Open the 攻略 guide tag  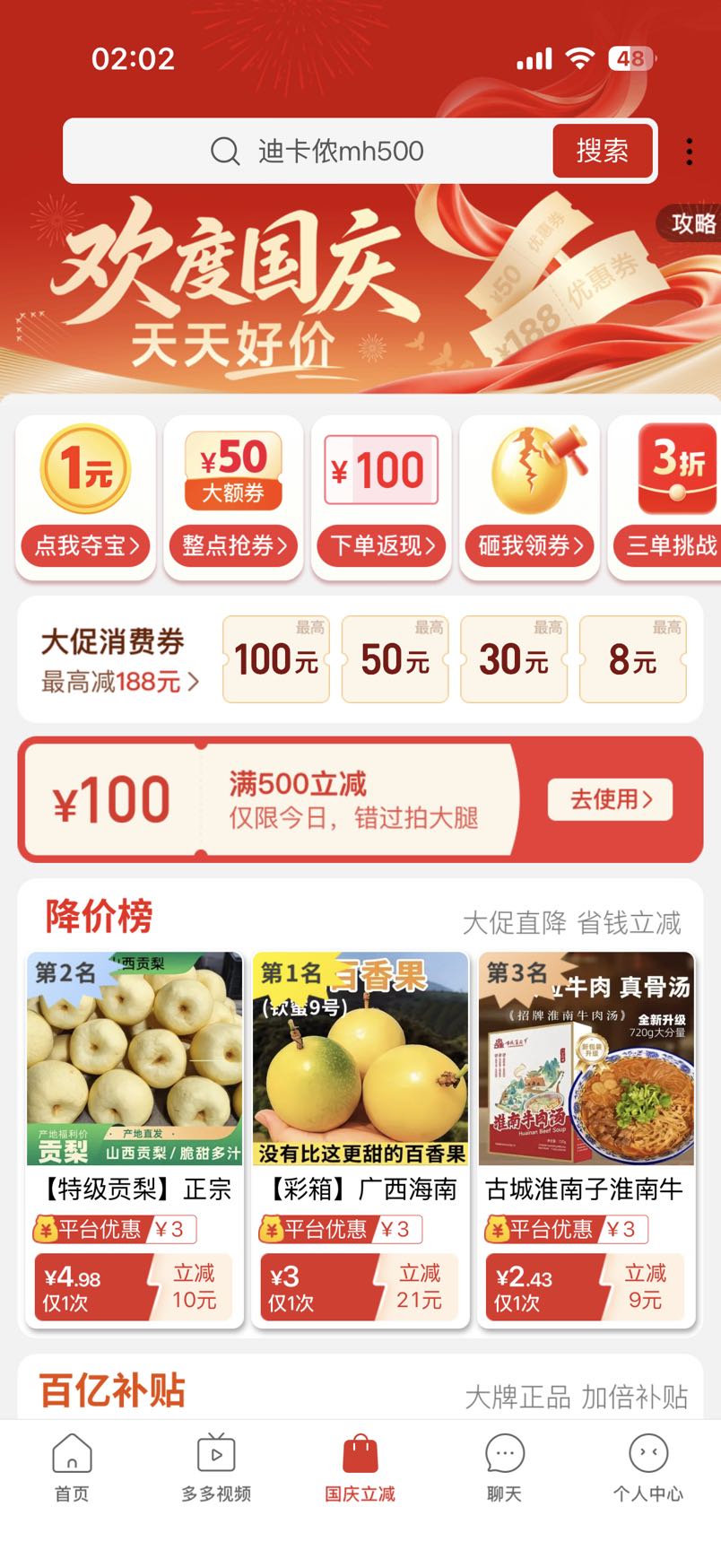coord(691,223)
